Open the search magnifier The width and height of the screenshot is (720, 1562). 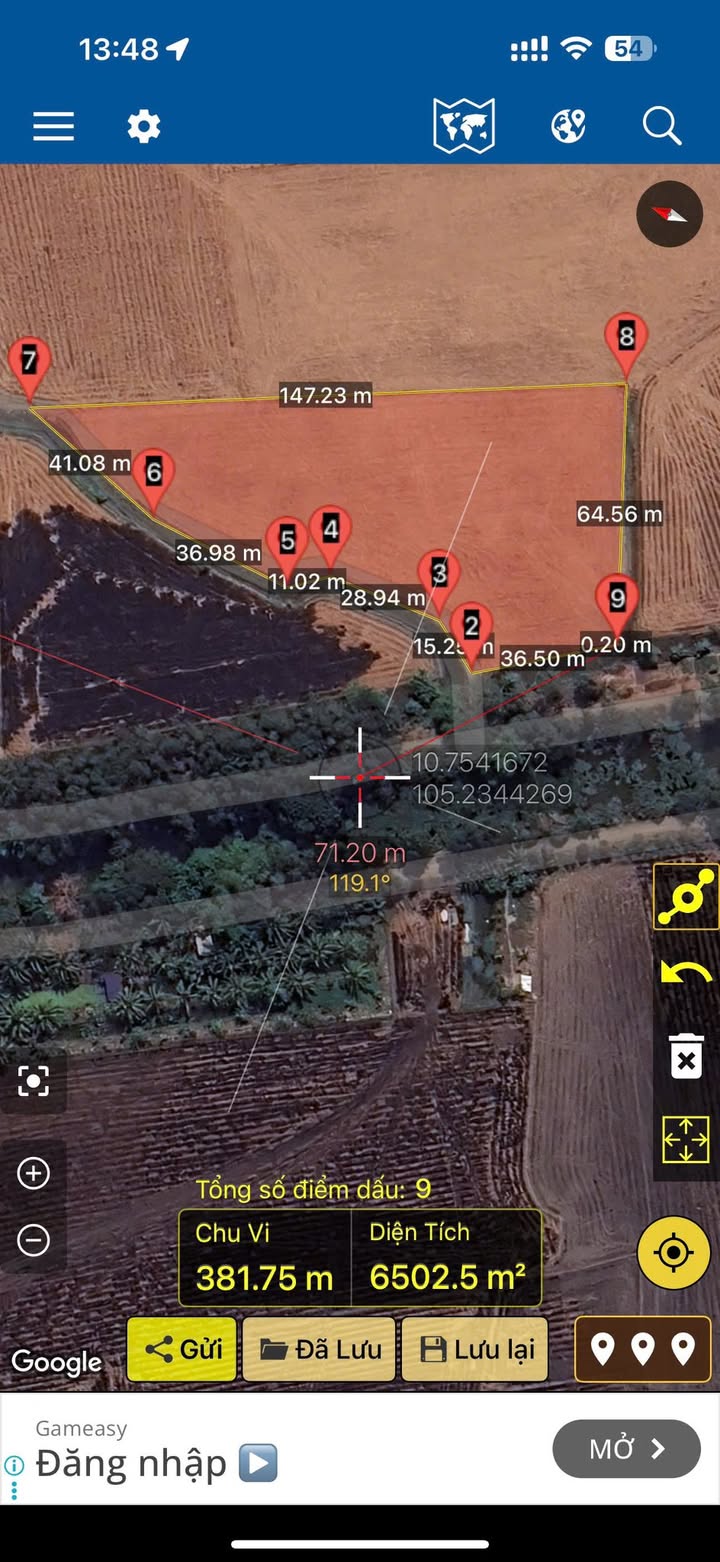point(661,127)
